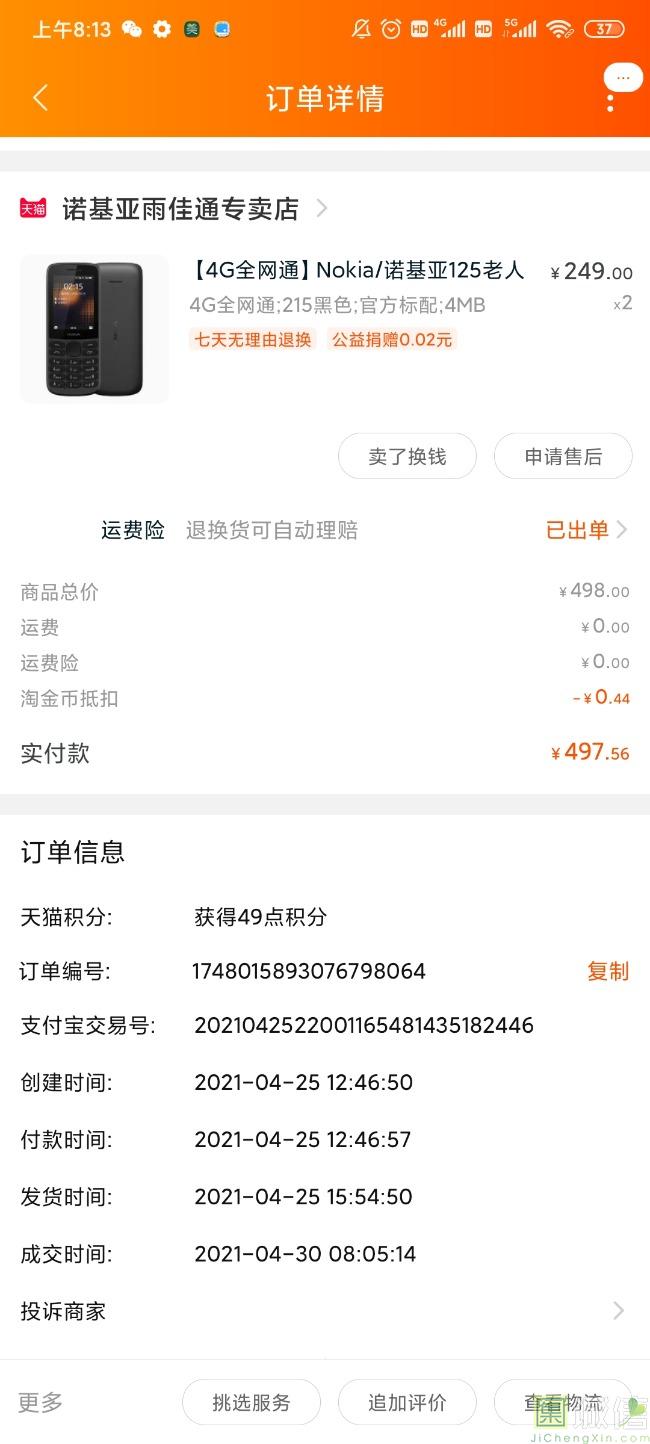Open the three-dot overflow menu
The image size is (650, 1444).
pos(610,99)
